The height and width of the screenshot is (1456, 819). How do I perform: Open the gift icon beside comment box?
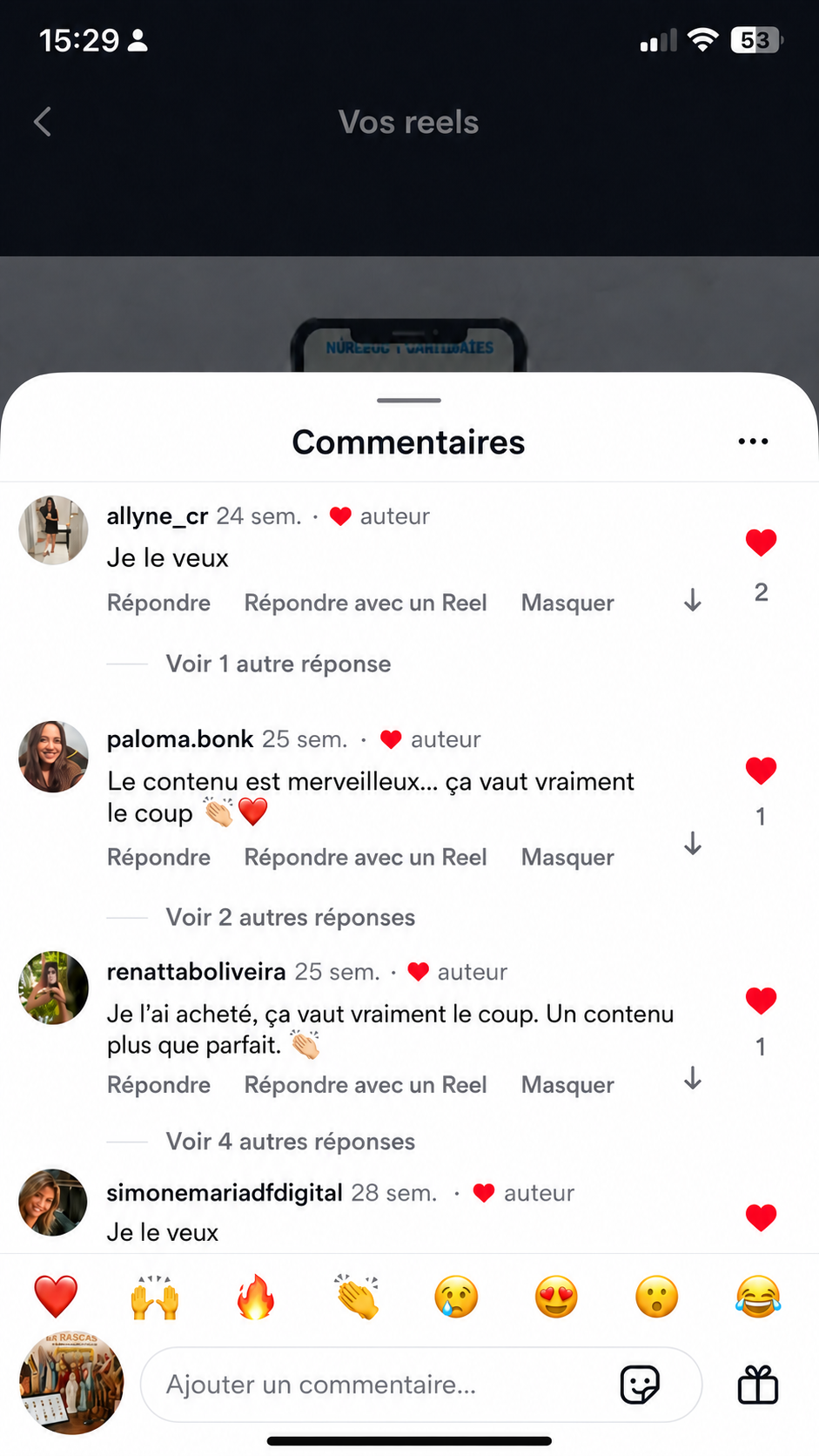pyautogui.click(x=758, y=1385)
